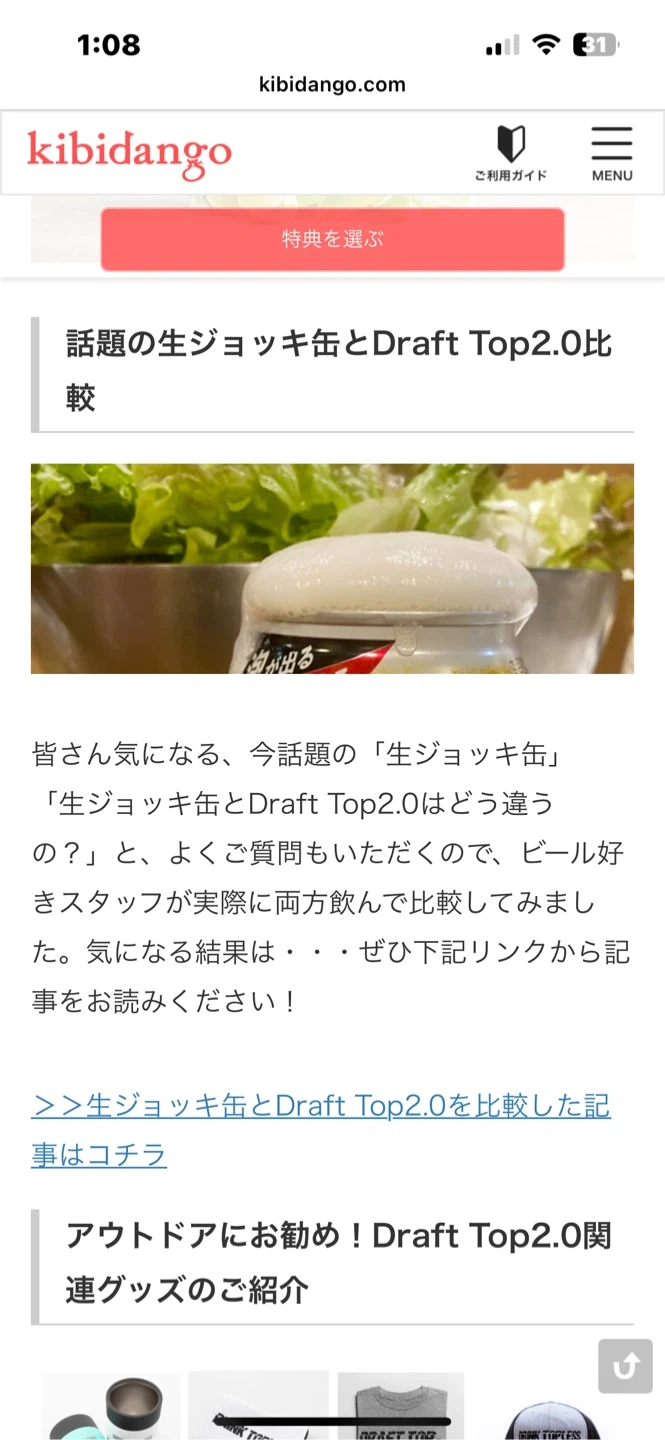Go to the kibidango home logo
This screenshot has height=1440, width=665.
[129, 152]
